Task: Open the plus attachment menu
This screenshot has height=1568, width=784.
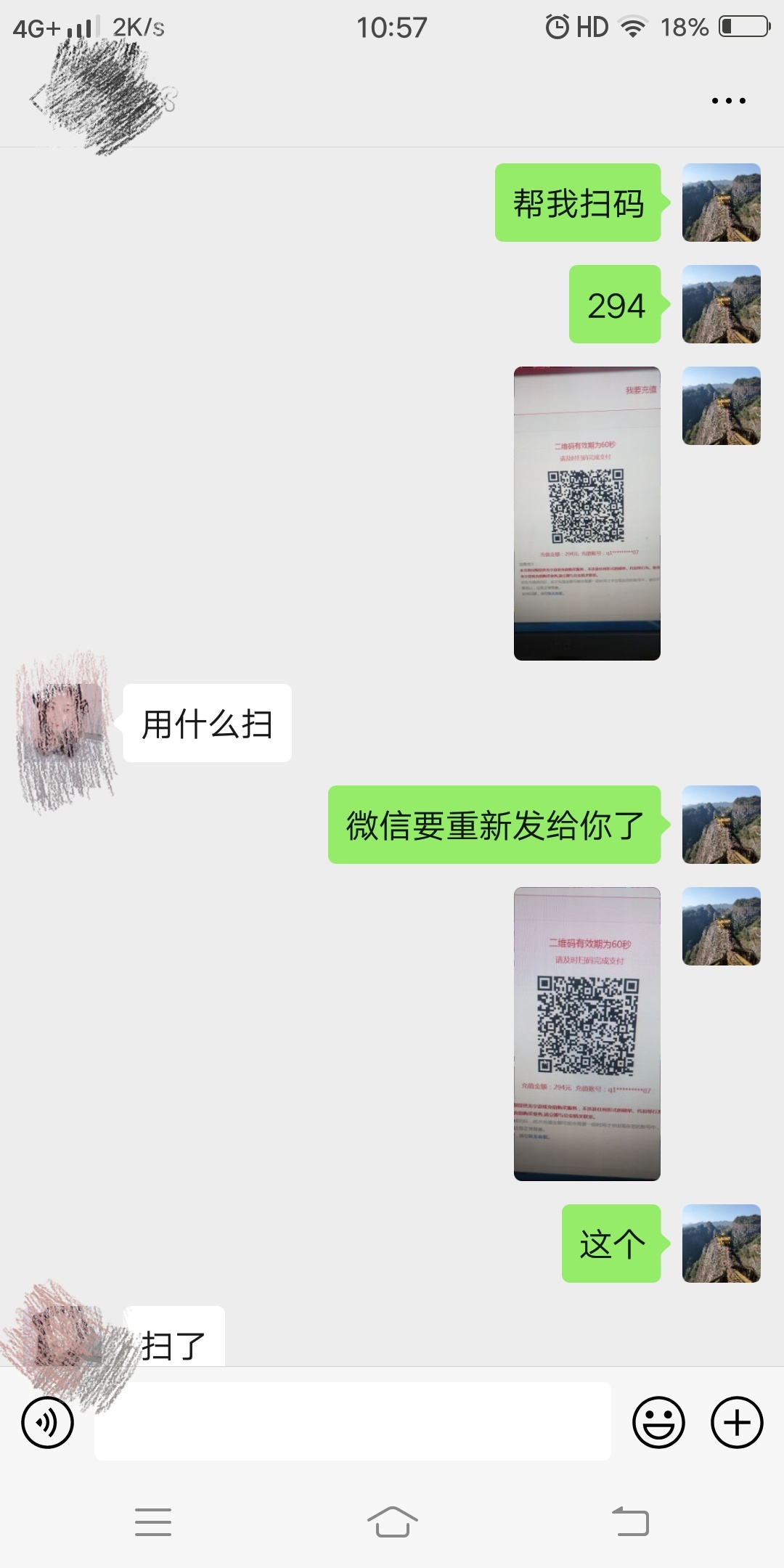Action: (736, 1422)
